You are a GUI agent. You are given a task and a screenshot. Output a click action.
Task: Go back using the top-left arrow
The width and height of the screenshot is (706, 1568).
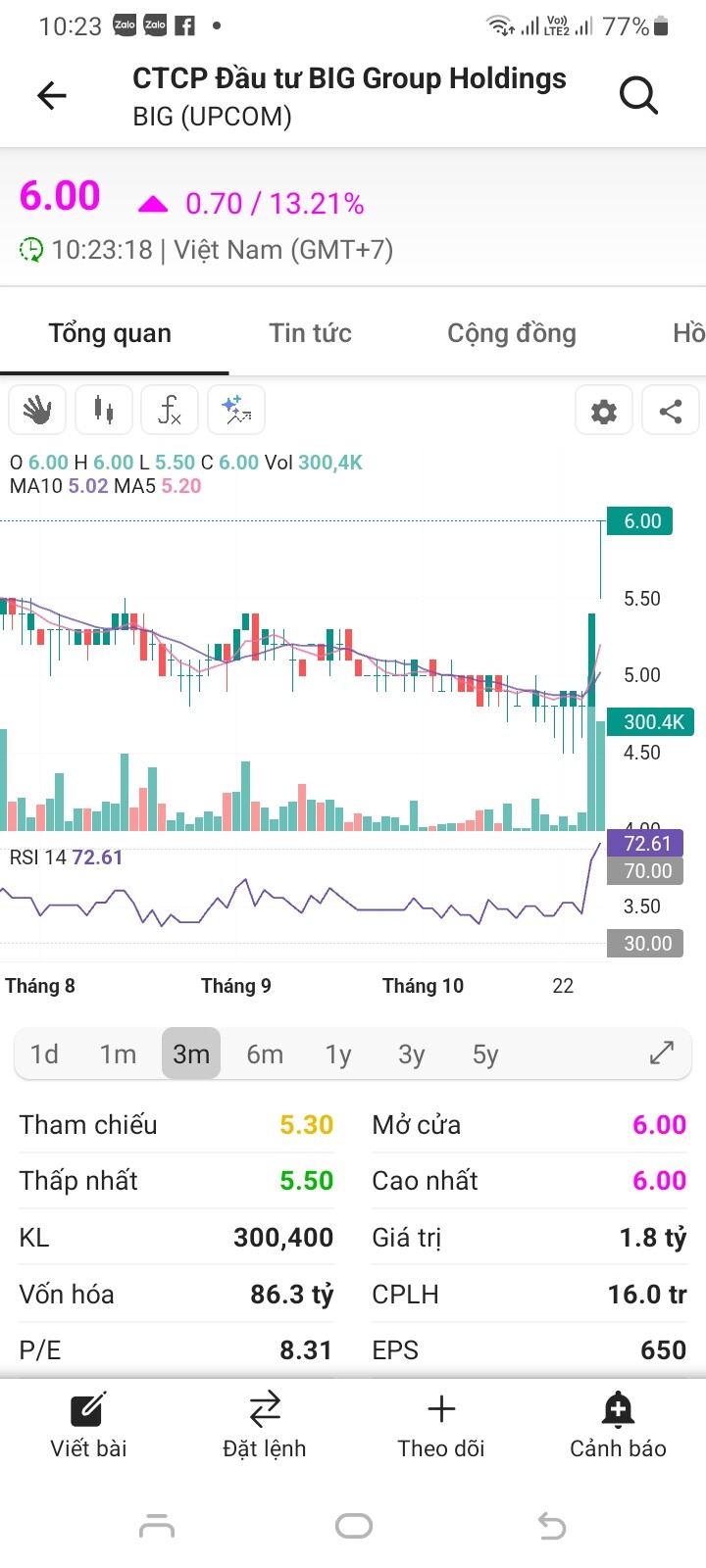[x=52, y=95]
